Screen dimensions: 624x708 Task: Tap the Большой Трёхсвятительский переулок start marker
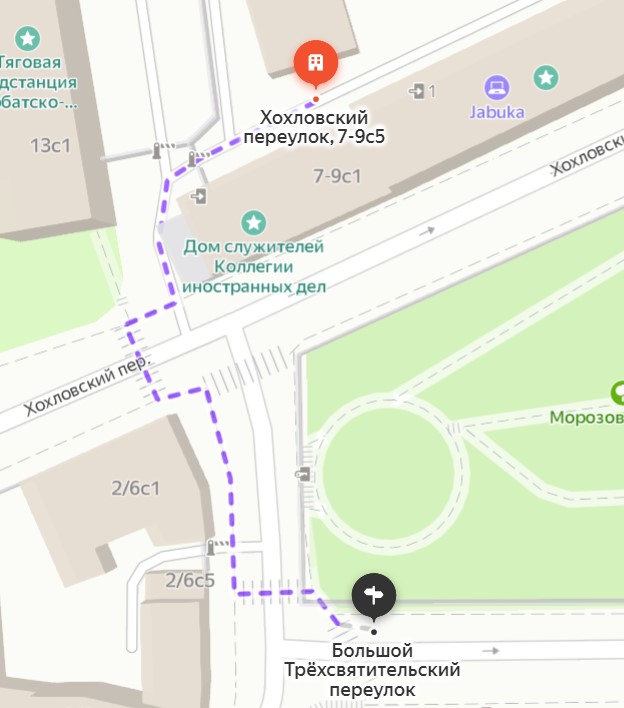click(374, 596)
